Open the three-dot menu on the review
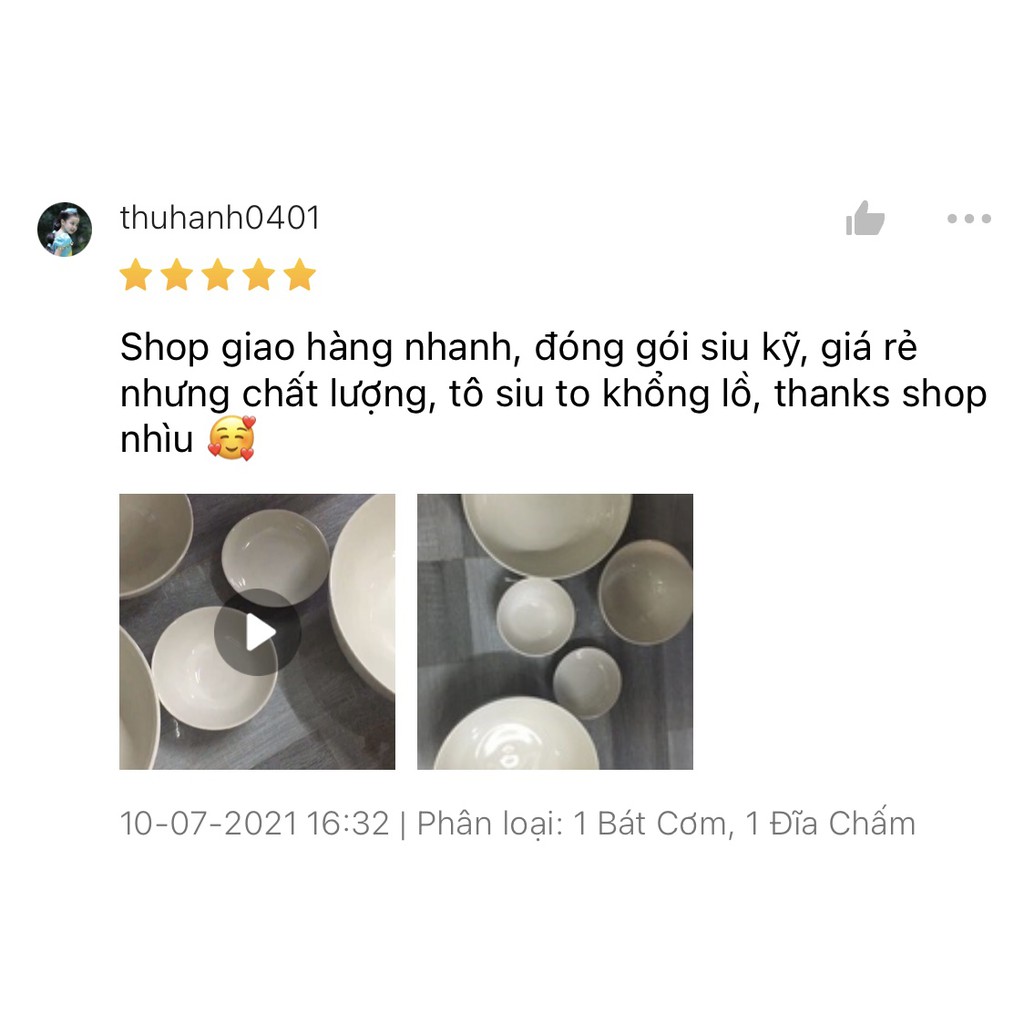The height and width of the screenshot is (1024, 1024). click(x=969, y=219)
